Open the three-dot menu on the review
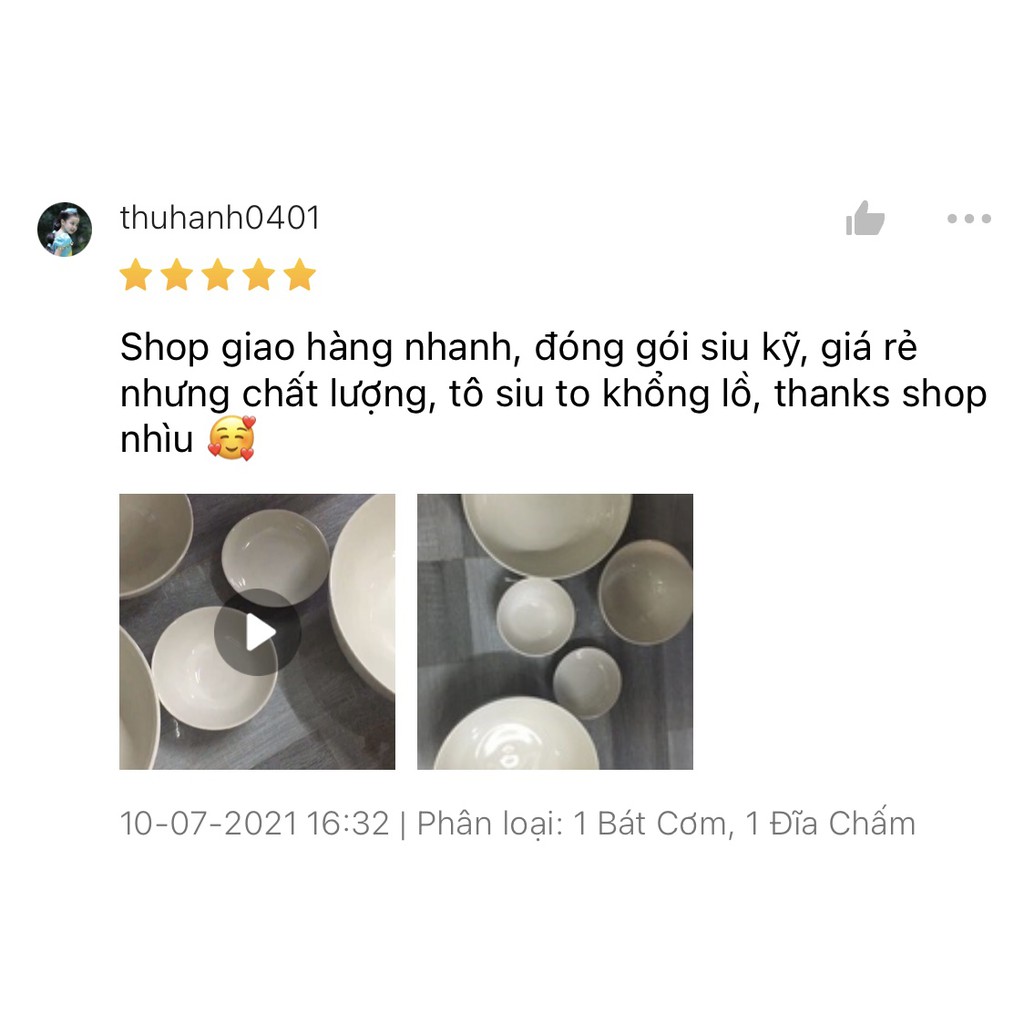The height and width of the screenshot is (1024, 1024). click(x=969, y=219)
